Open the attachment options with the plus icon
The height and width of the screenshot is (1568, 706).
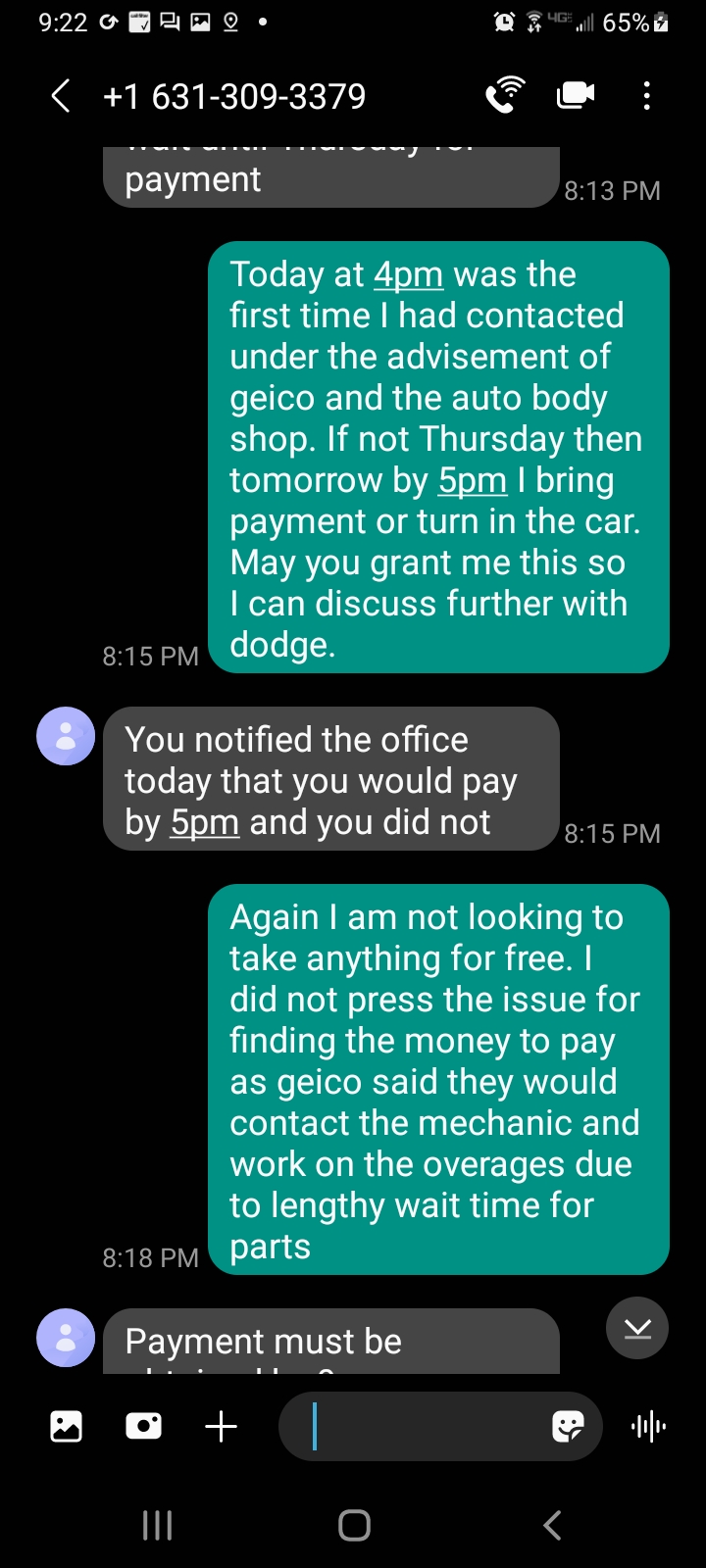point(221,1426)
